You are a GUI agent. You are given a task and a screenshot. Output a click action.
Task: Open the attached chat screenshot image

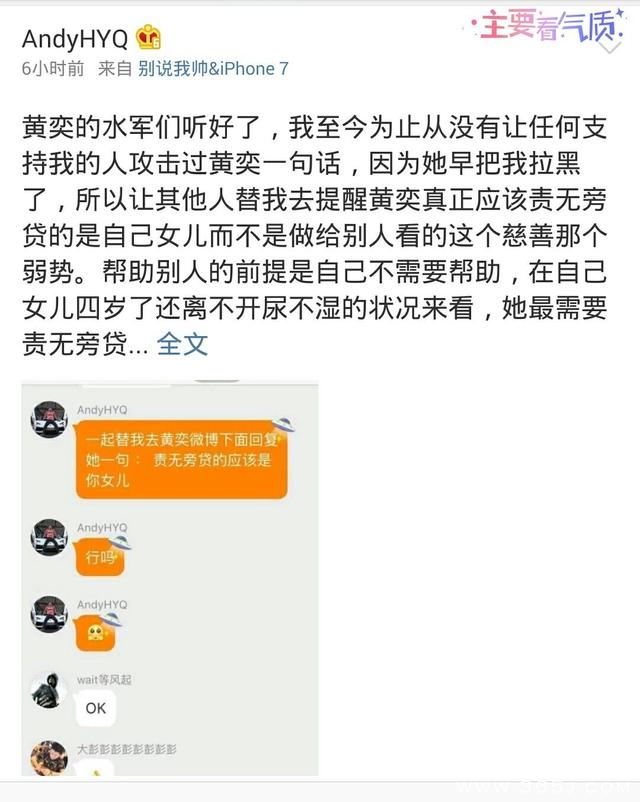coord(170,578)
